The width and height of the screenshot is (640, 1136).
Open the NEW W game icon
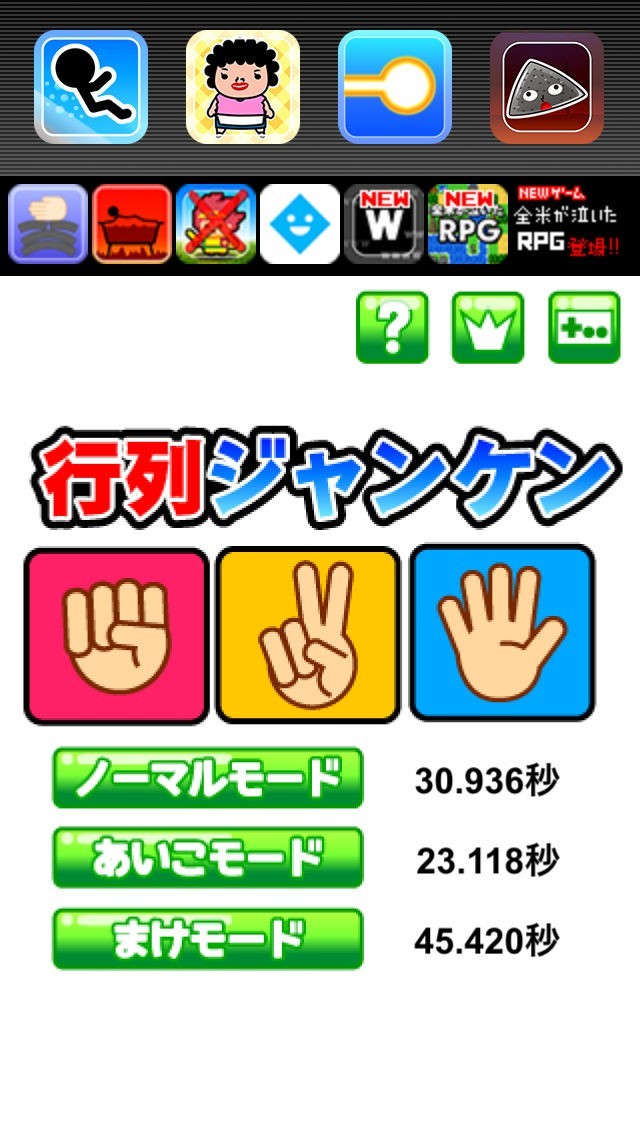point(384,224)
